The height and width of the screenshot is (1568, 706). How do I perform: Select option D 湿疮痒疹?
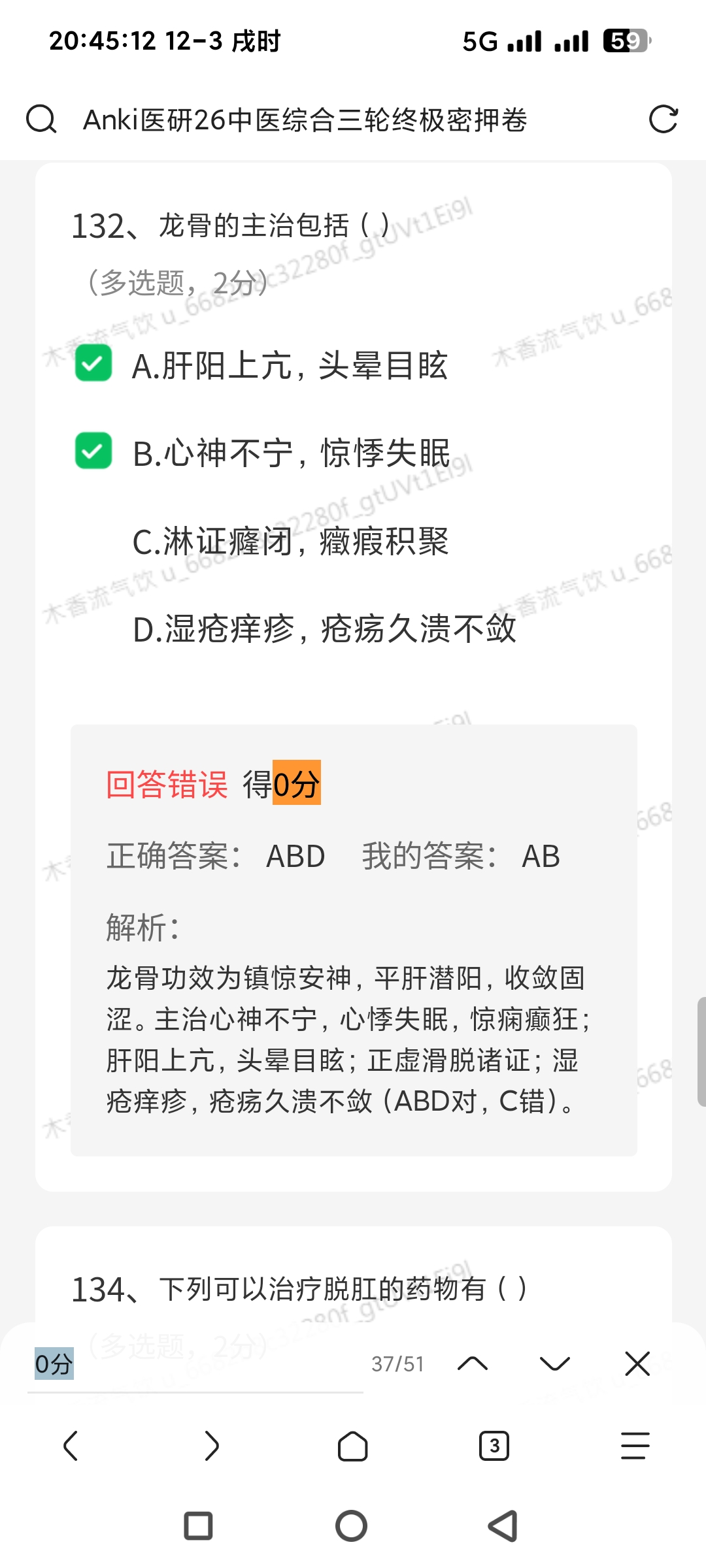tap(324, 629)
